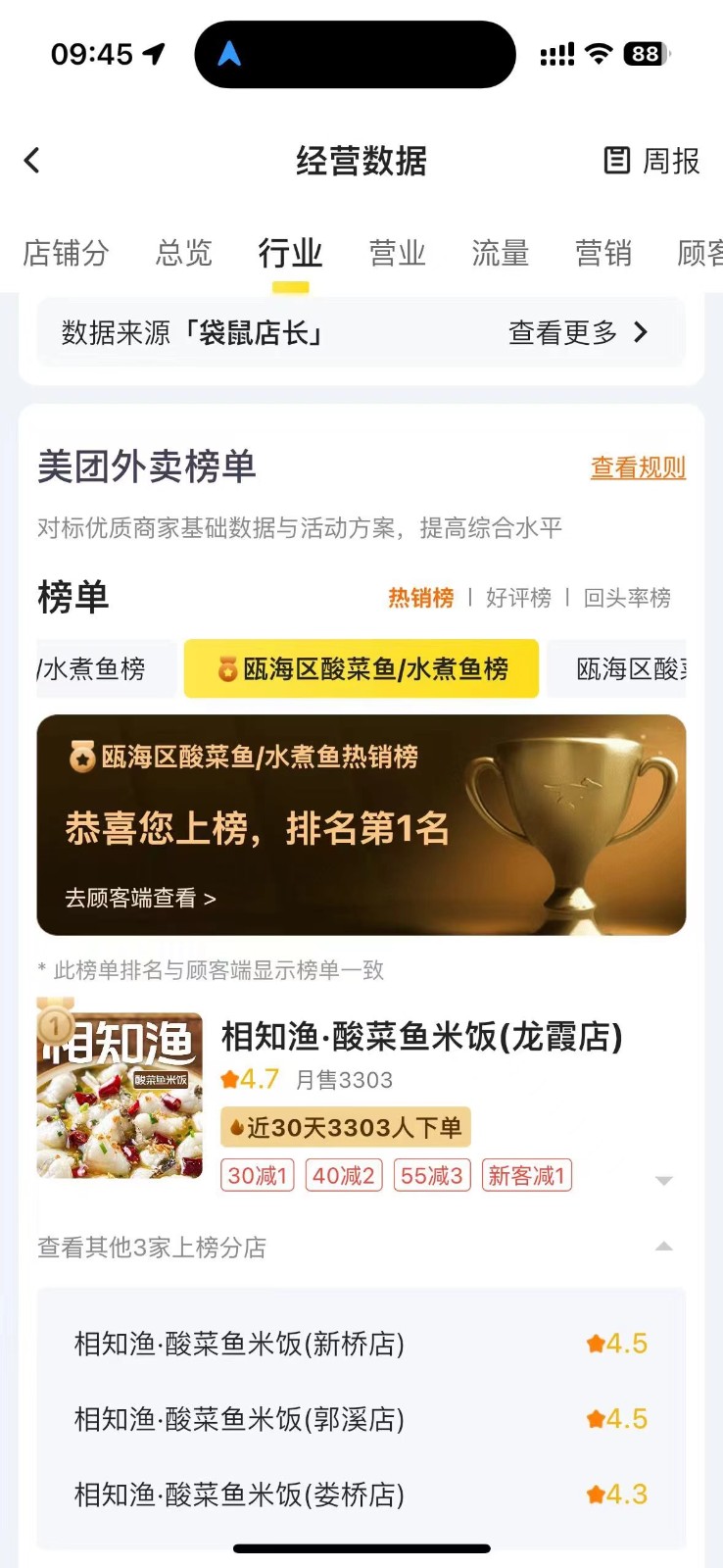Open the 新桥店 branch row
This screenshot has width=723, height=1568.
click(x=361, y=1344)
